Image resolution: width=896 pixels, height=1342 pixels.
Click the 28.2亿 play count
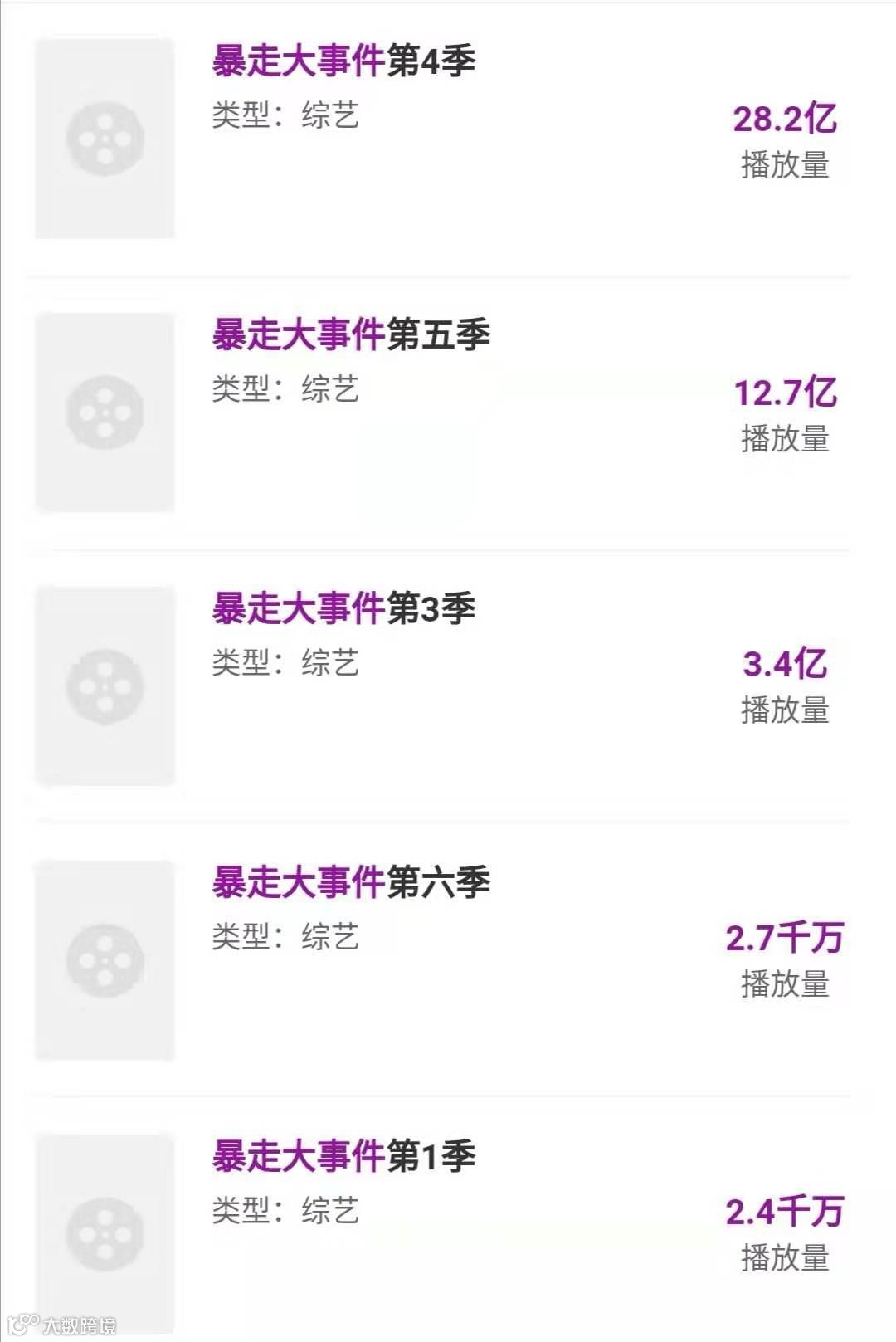(x=786, y=120)
